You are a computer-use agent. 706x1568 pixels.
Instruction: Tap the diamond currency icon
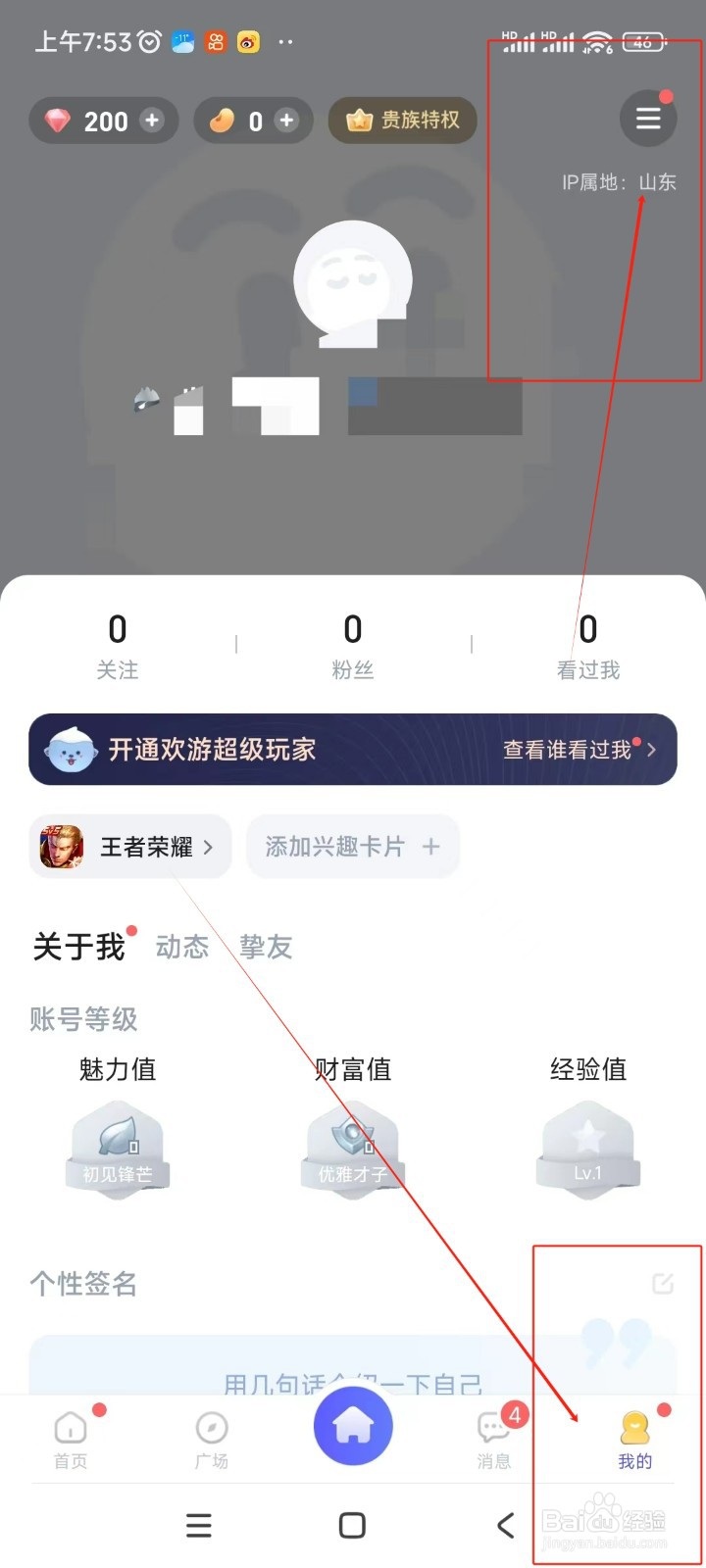59,121
